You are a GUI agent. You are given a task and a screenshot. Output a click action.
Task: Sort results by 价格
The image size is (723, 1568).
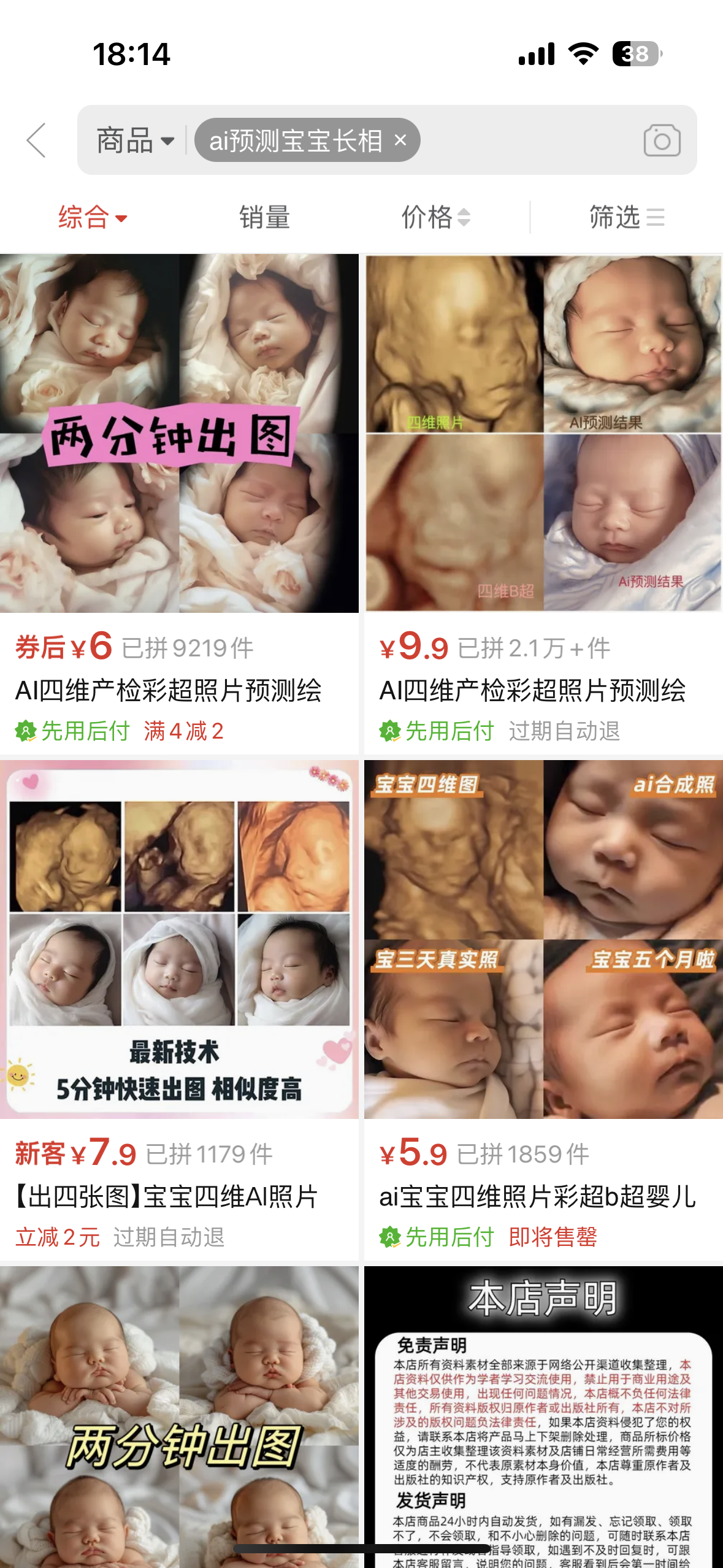435,217
